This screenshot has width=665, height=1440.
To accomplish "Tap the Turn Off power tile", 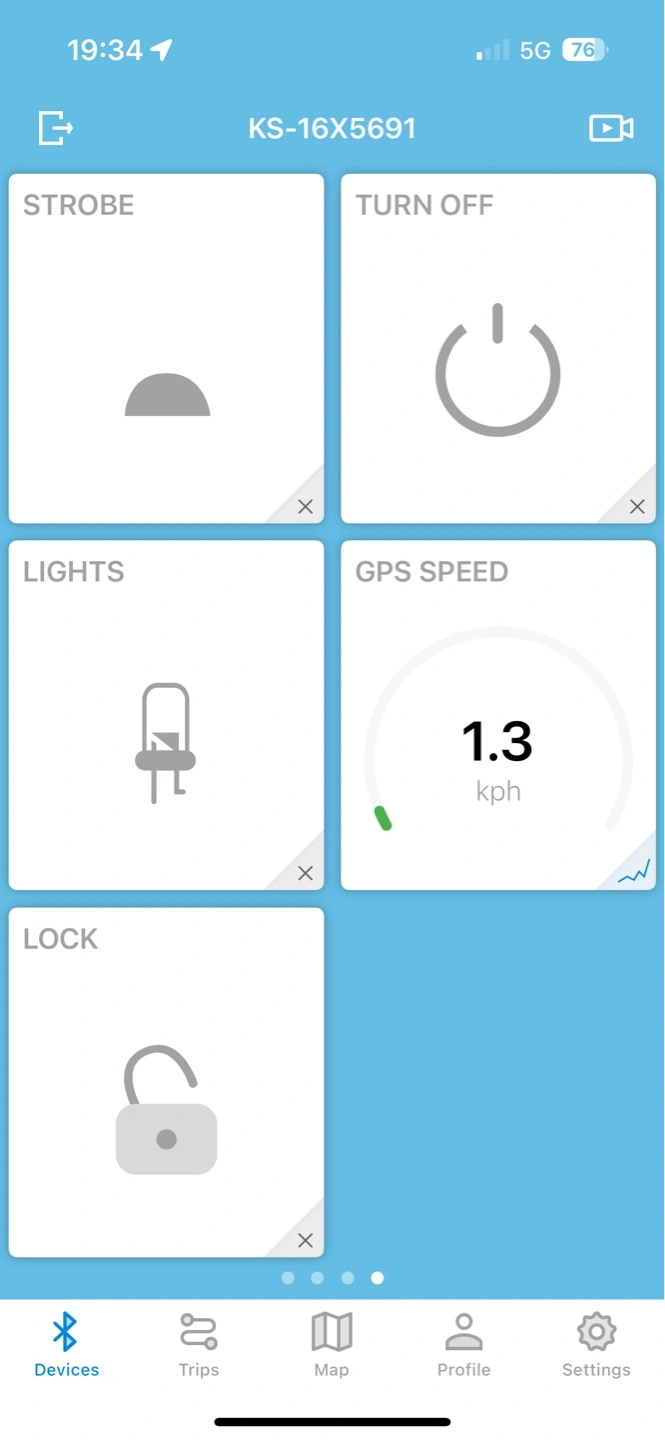I will point(498,348).
